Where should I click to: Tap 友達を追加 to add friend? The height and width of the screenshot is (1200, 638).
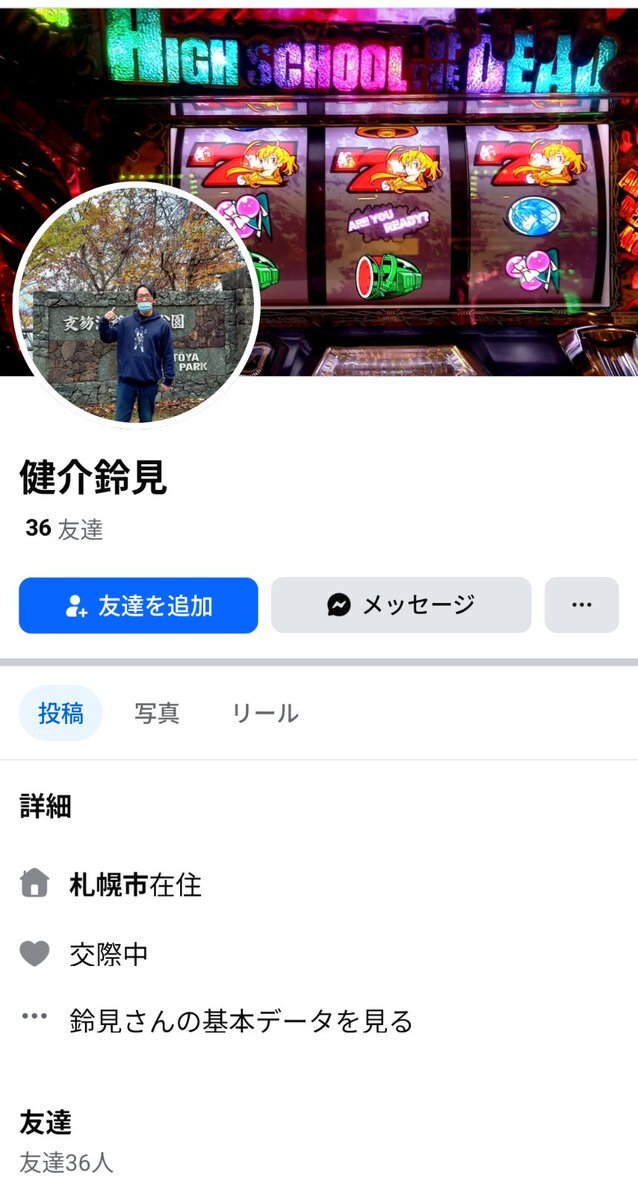pos(138,605)
